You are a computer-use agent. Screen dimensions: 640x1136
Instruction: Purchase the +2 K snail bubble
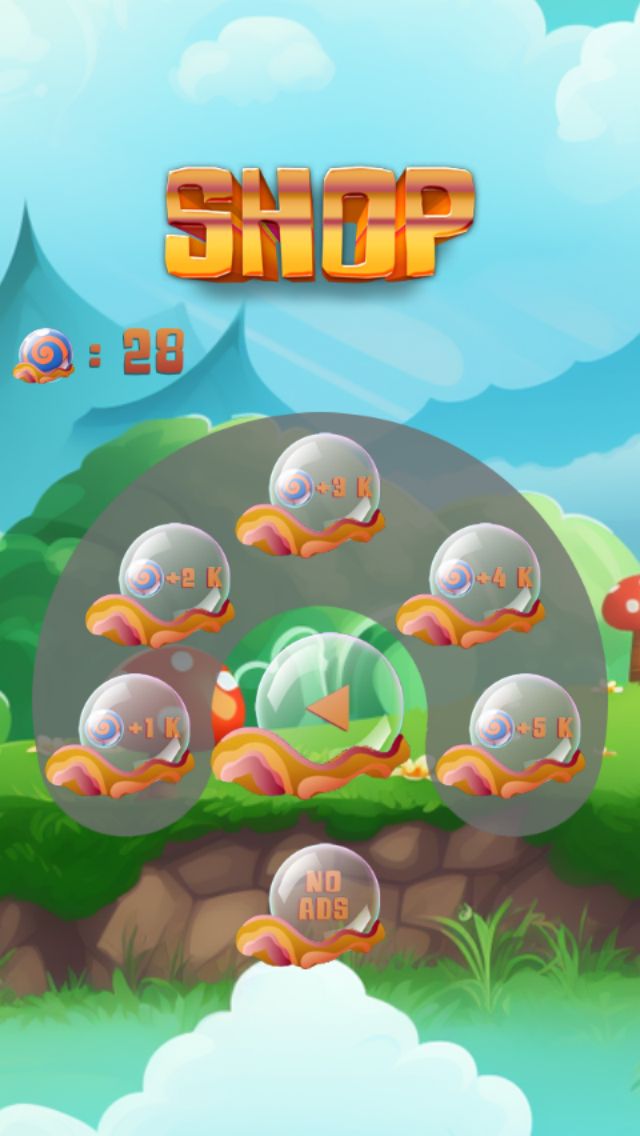click(x=161, y=585)
